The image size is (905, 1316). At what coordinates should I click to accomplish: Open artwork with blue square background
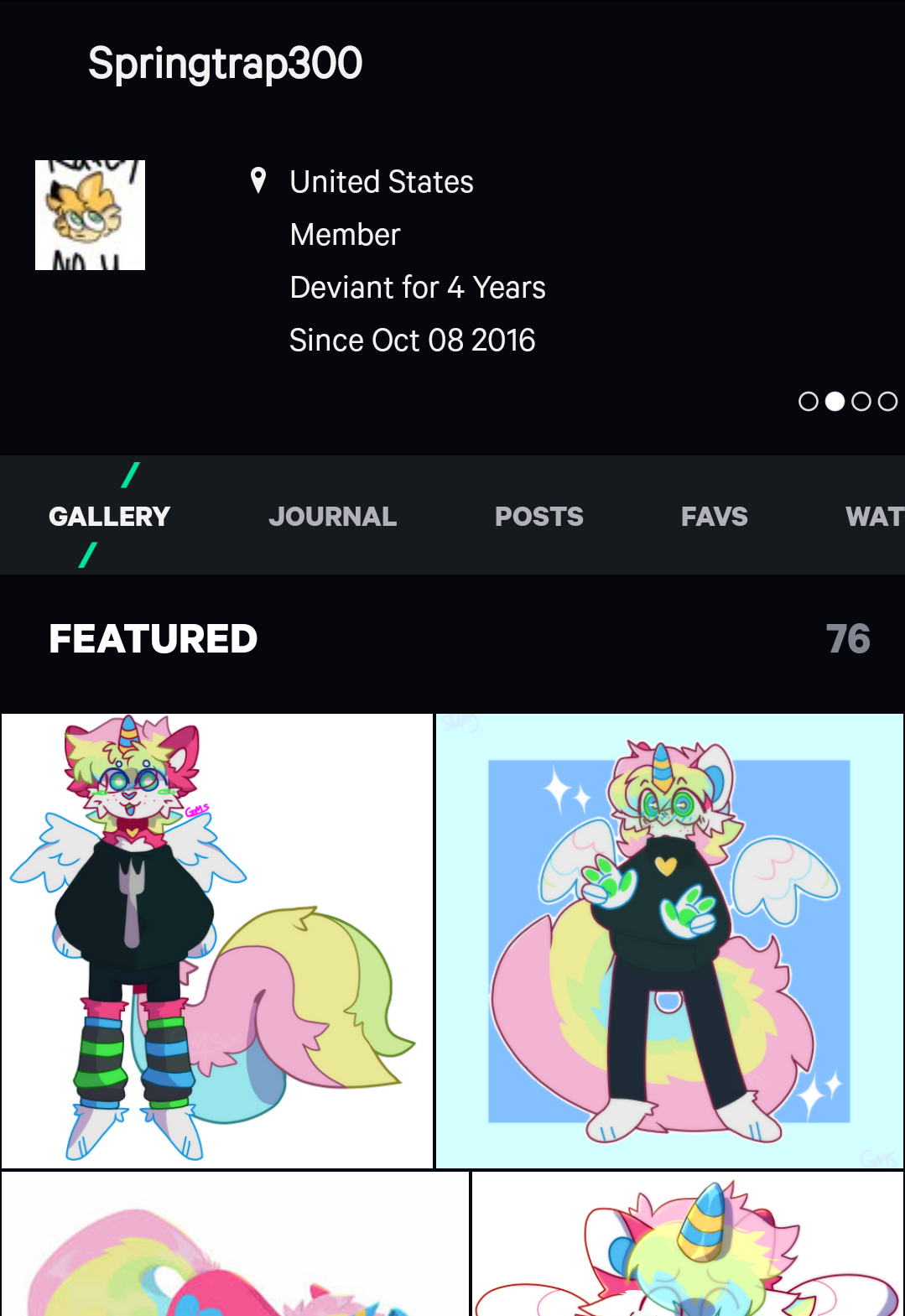point(669,940)
